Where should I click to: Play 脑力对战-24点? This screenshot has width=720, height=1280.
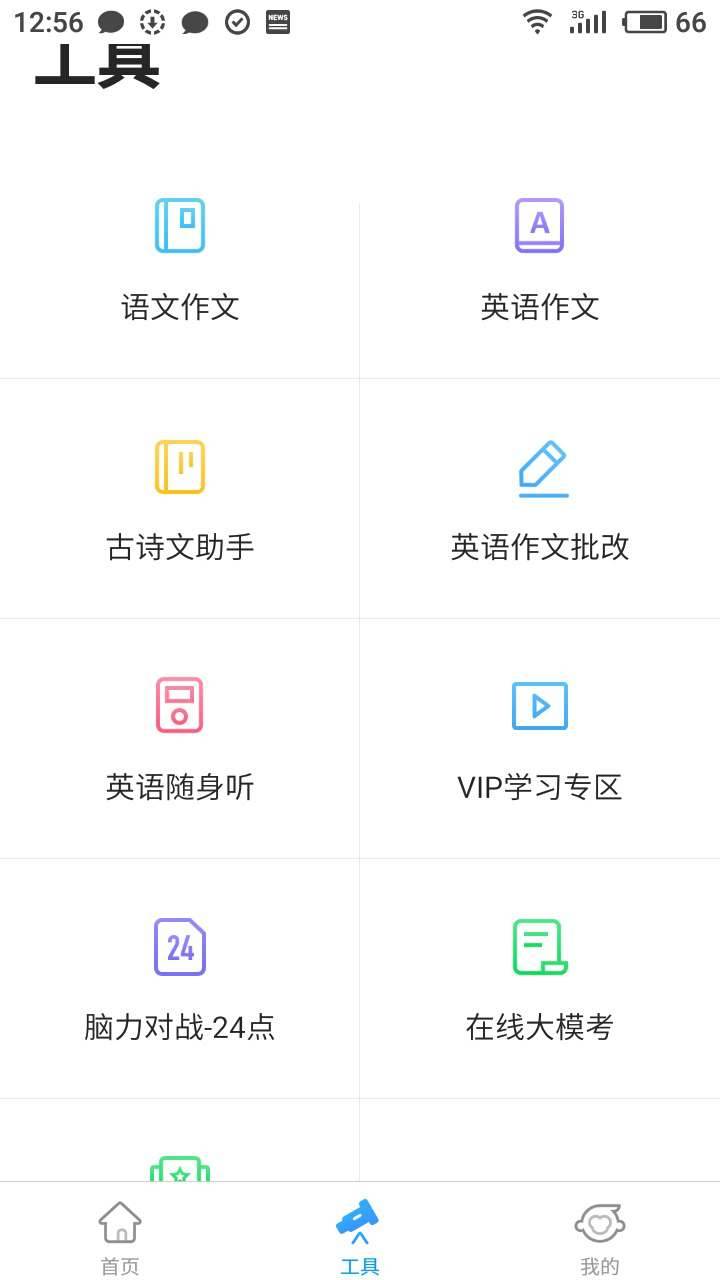(180, 980)
